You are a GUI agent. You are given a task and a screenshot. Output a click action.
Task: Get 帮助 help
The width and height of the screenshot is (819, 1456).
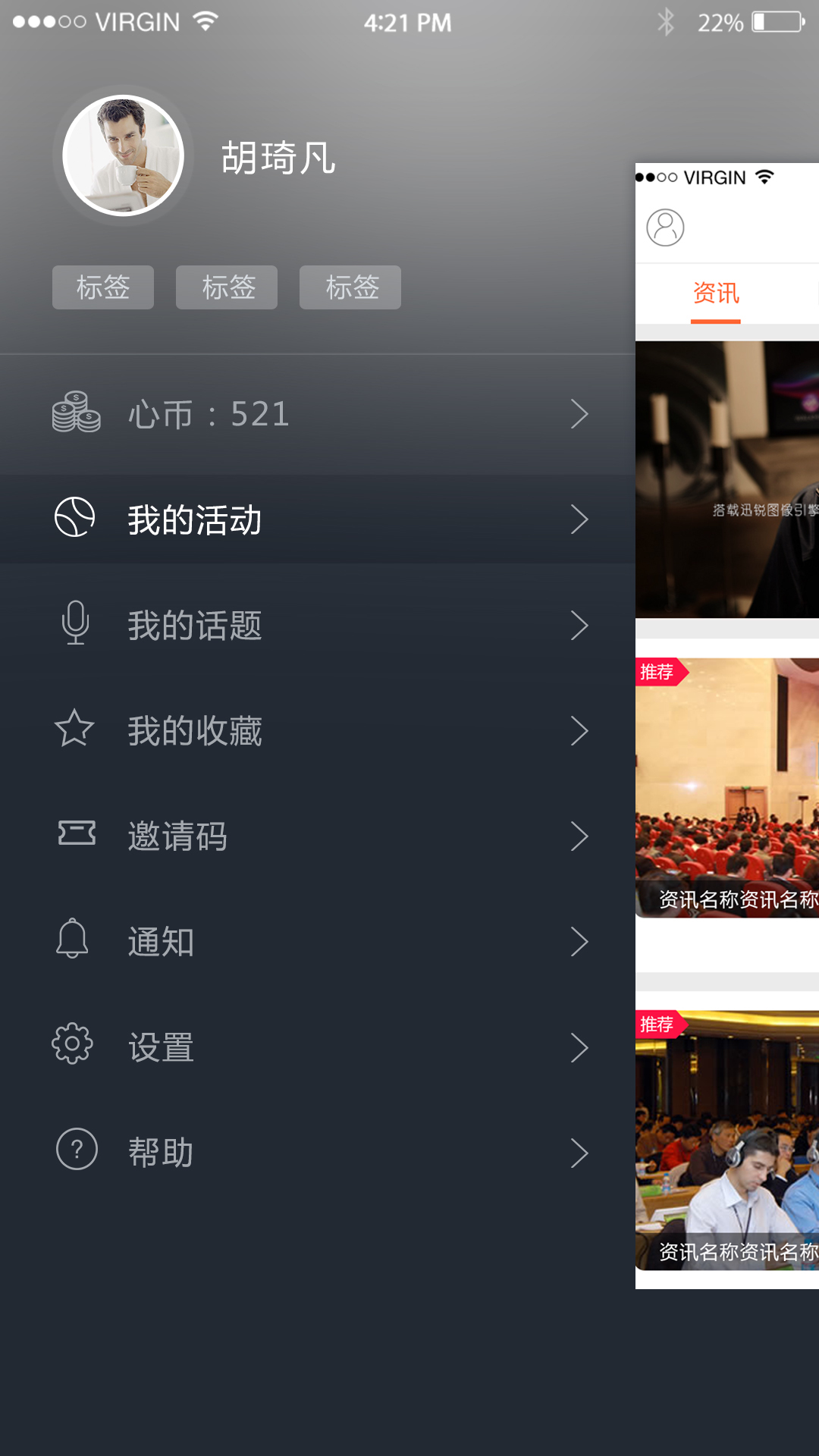318,1153
